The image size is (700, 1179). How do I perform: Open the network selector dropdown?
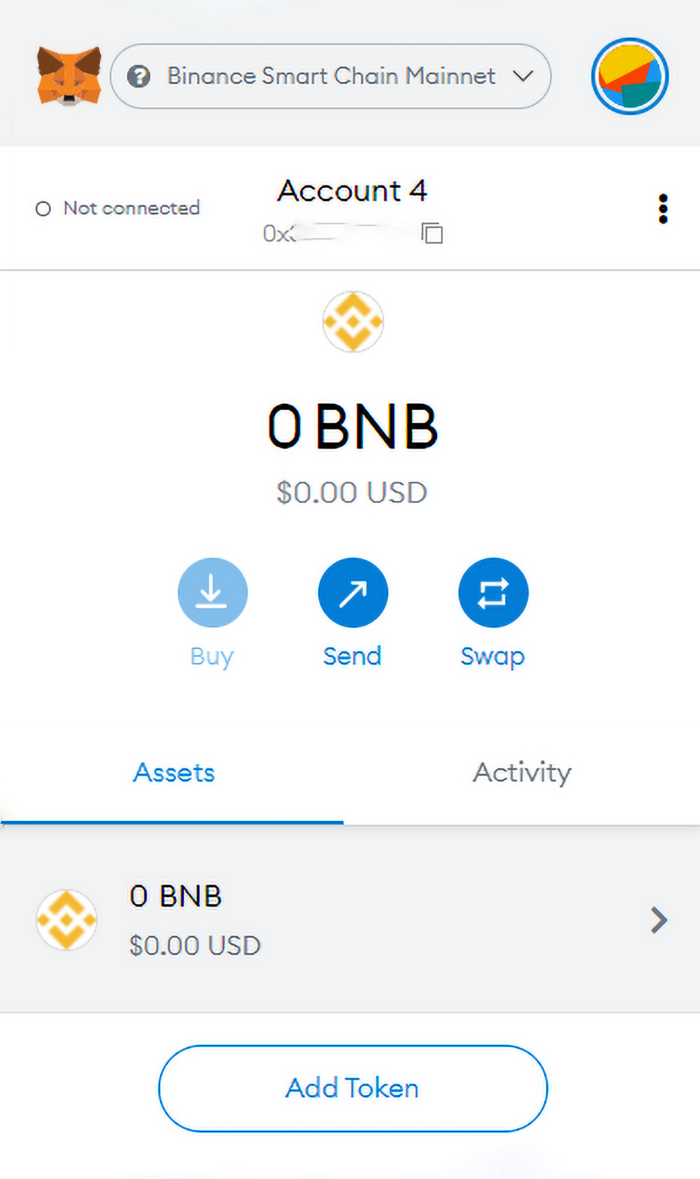[330, 76]
